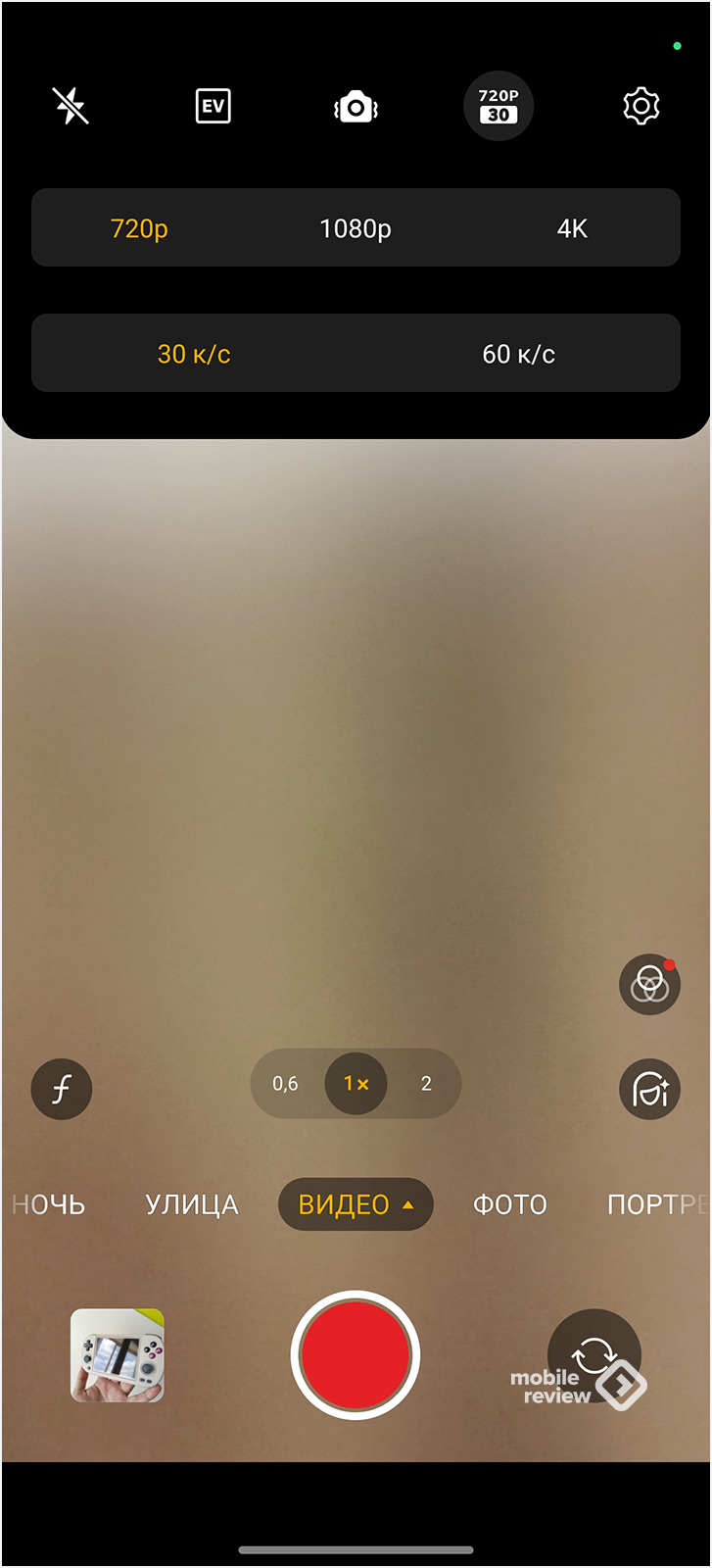Open camera settings gear
Image resolution: width=712 pixels, height=1568 pixels.
(x=641, y=106)
